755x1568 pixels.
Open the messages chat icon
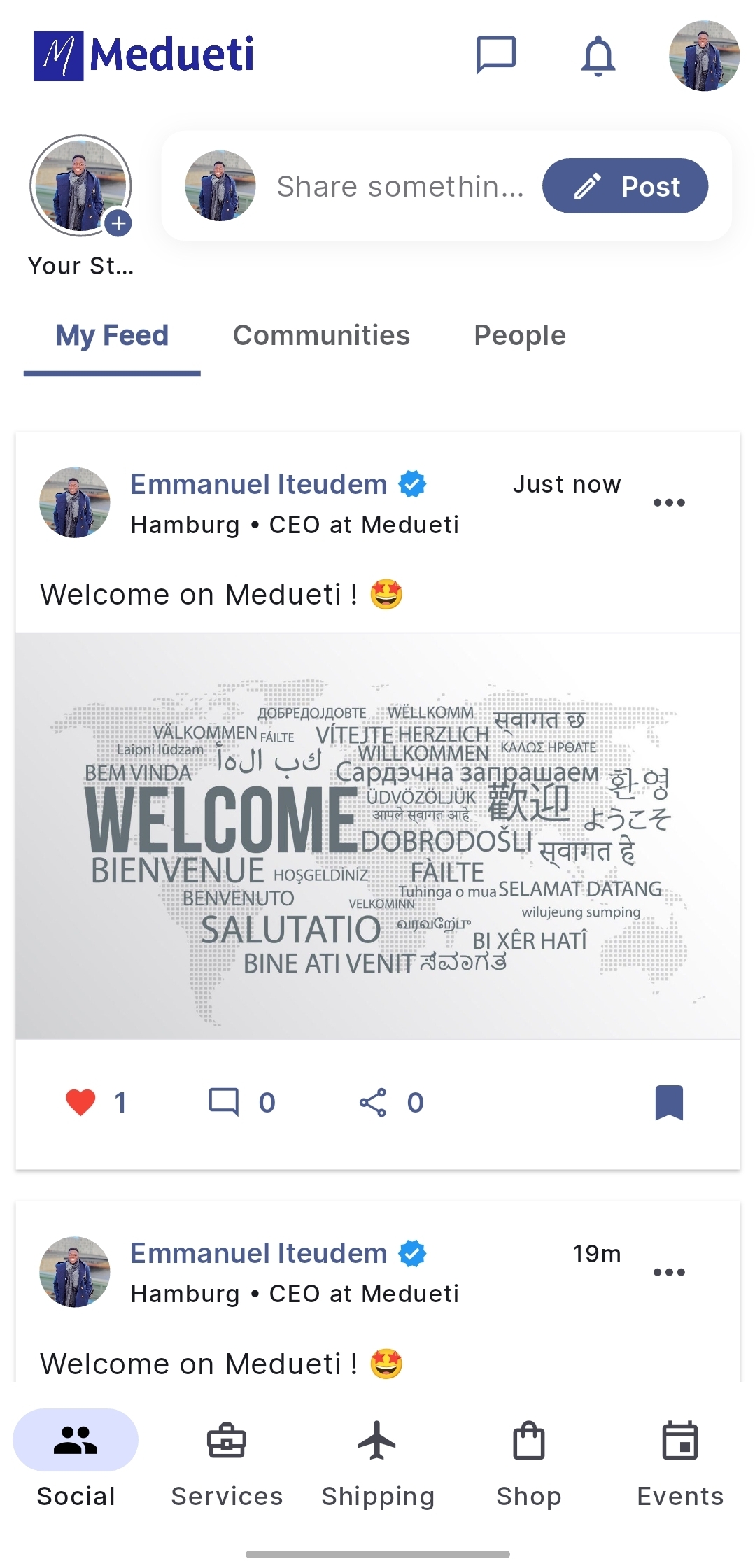click(495, 55)
